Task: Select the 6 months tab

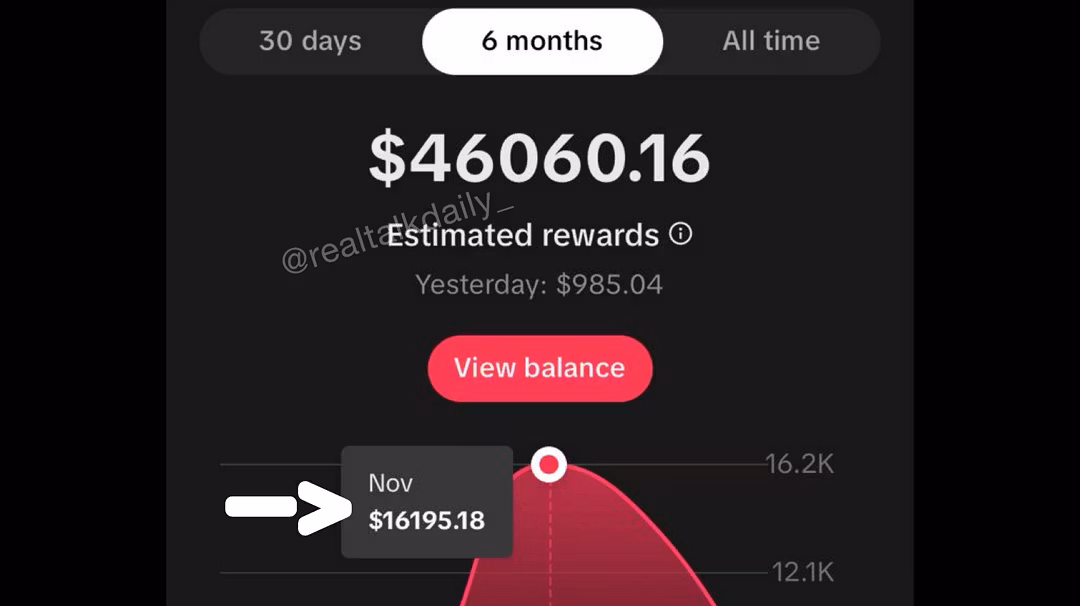Action: pyautogui.click(x=542, y=41)
